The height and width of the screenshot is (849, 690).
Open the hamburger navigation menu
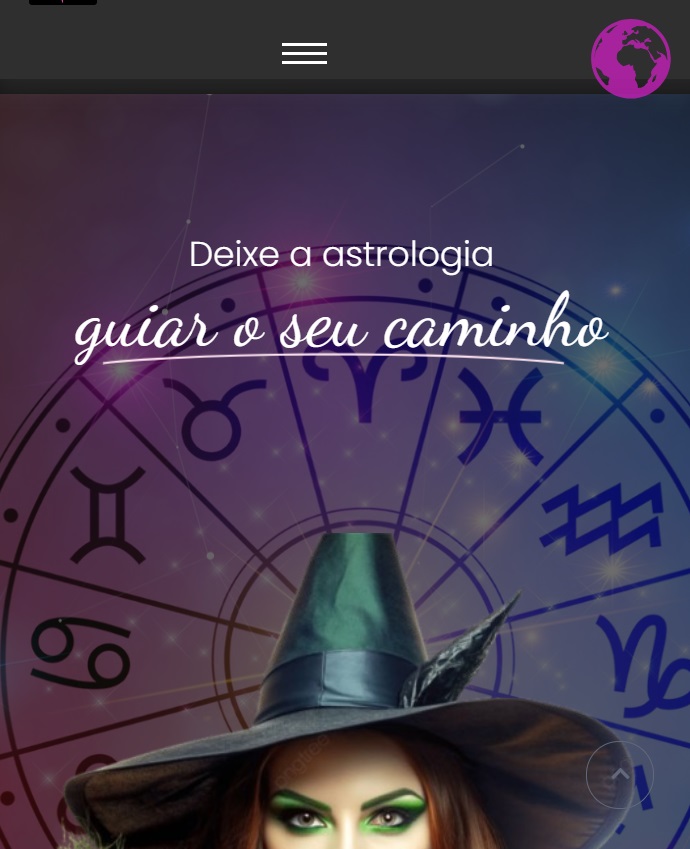(x=304, y=54)
